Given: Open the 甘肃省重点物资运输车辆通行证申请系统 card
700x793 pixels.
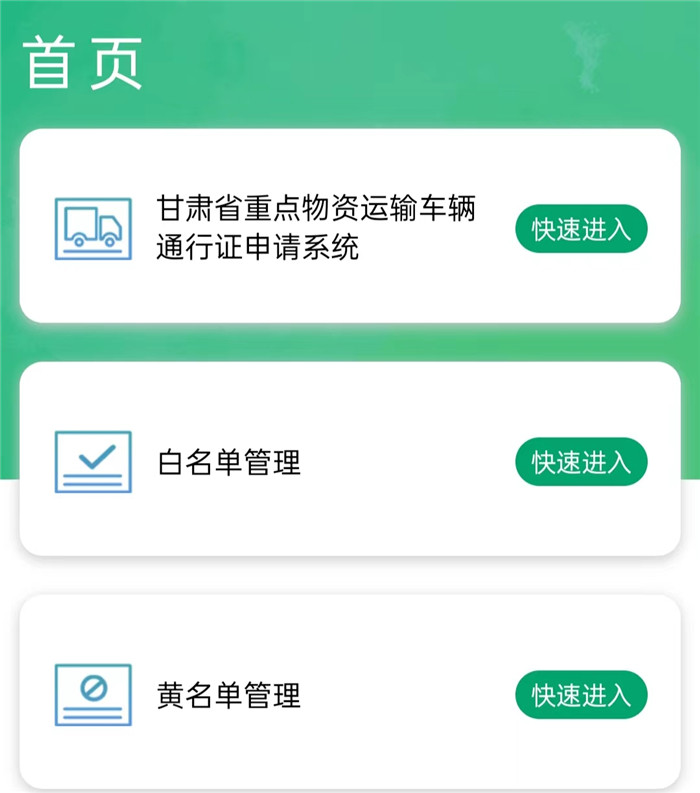Looking at the screenshot, I should 315,228.
